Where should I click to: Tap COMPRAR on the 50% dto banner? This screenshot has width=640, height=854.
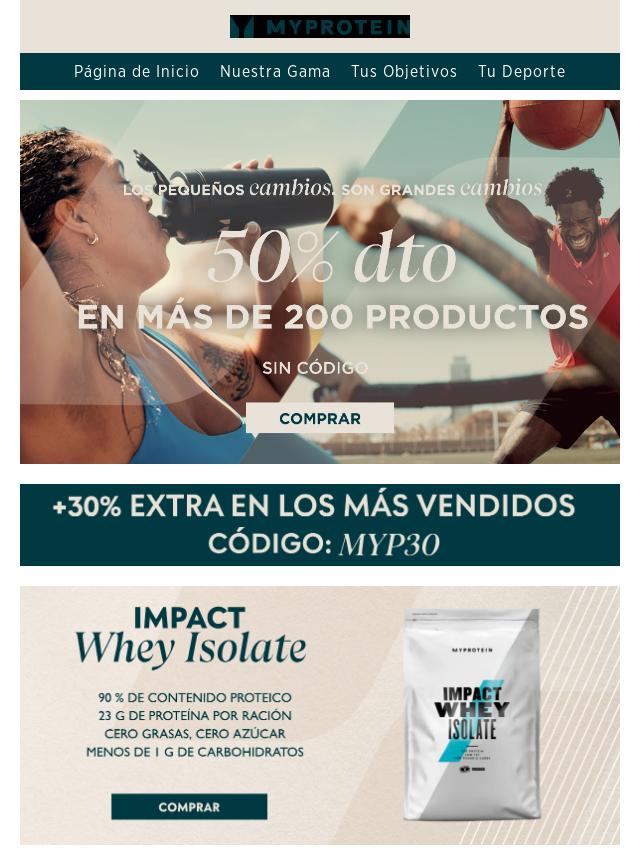[320, 419]
